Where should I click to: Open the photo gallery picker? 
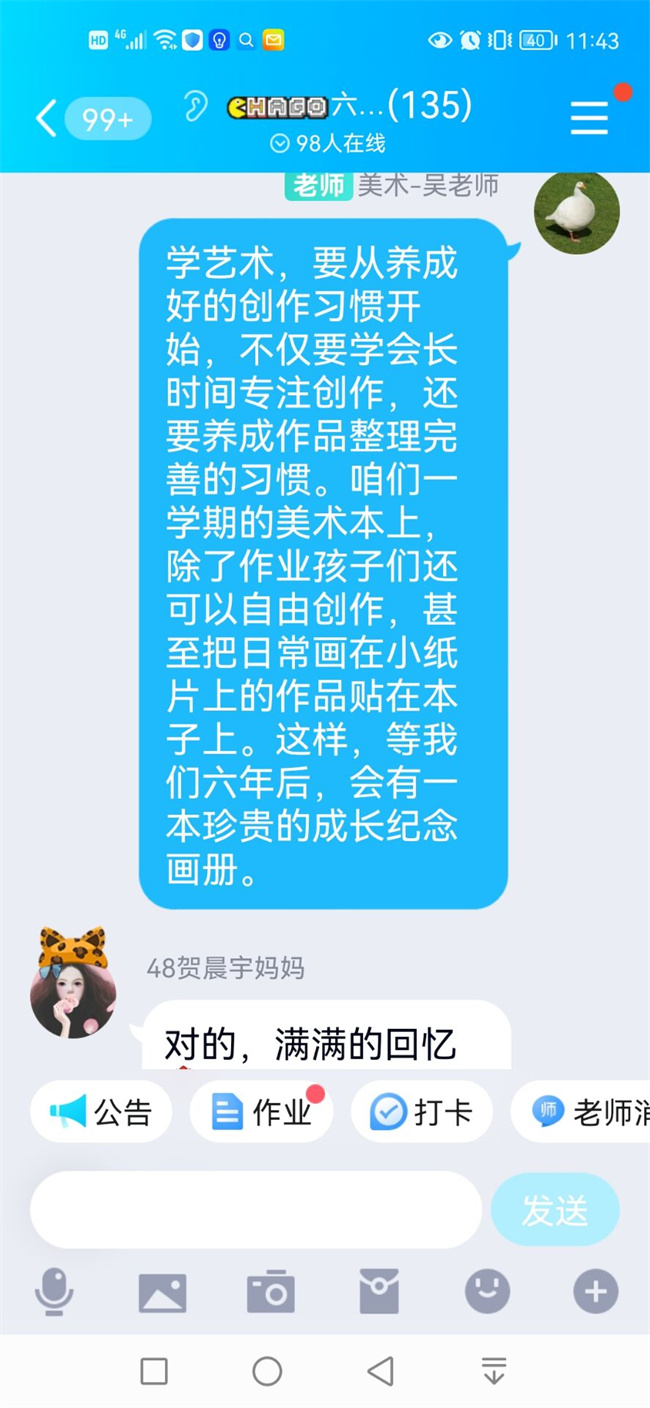click(162, 1293)
